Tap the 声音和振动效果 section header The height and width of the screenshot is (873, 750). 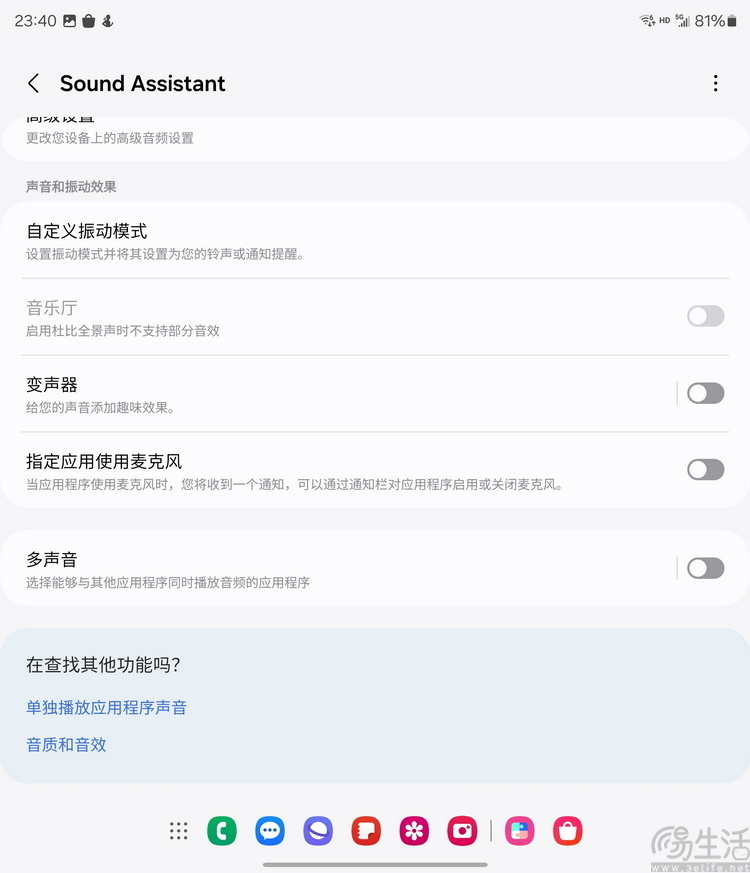pyautogui.click(x=65, y=187)
